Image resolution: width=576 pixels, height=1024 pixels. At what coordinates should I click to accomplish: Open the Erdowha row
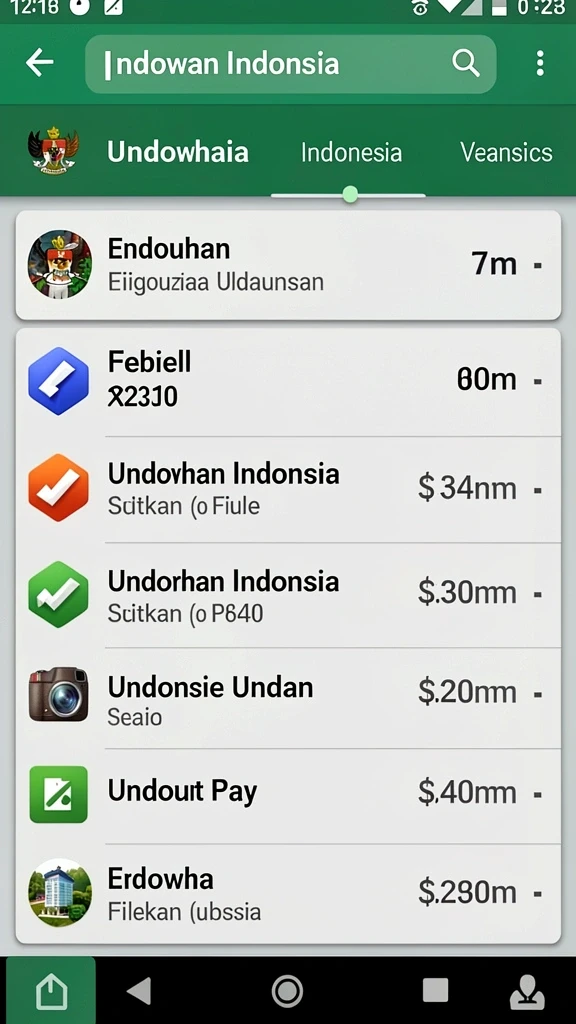(x=288, y=893)
